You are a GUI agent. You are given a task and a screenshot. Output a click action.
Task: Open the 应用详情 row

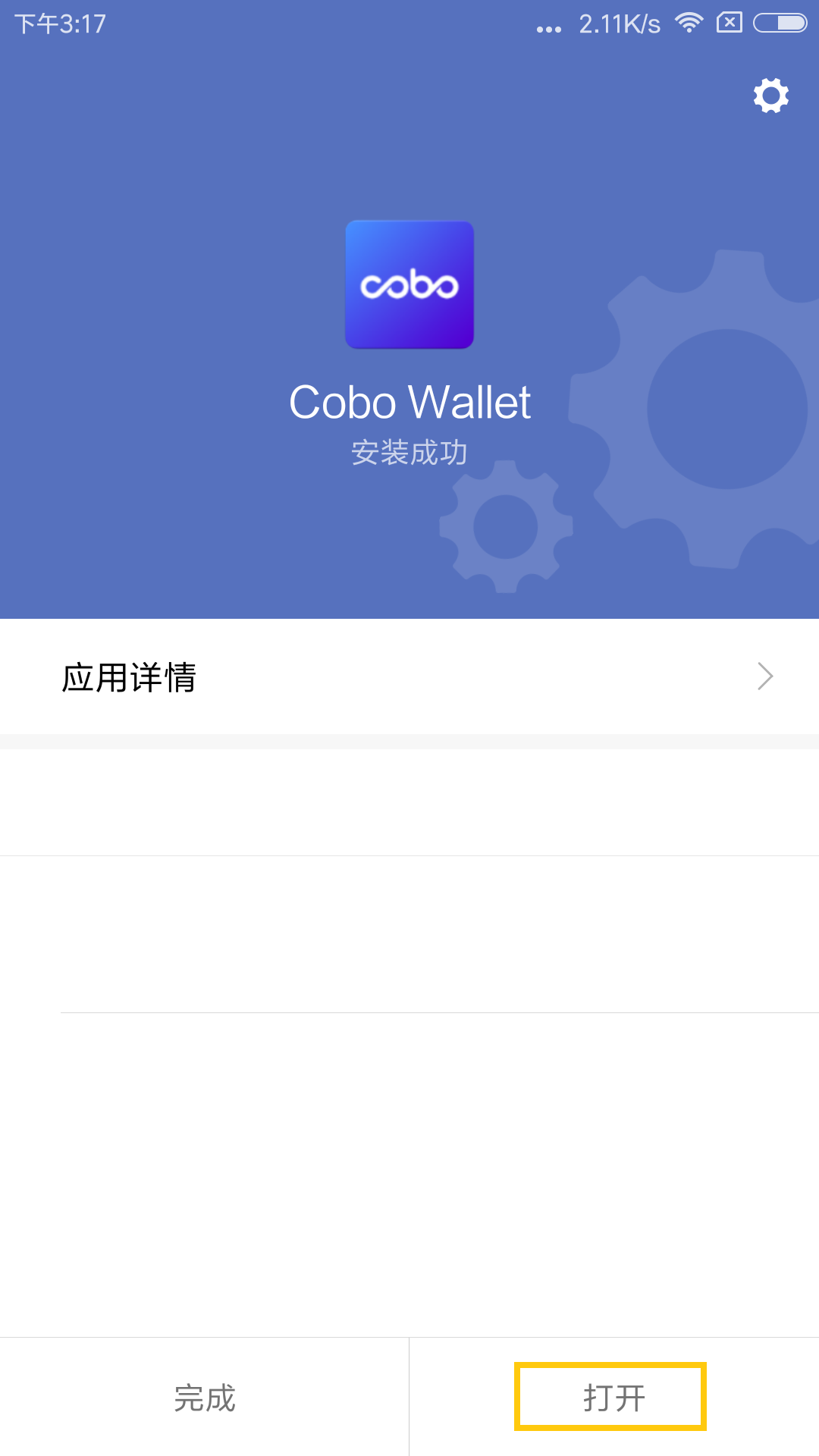click(x=409, y=676)
